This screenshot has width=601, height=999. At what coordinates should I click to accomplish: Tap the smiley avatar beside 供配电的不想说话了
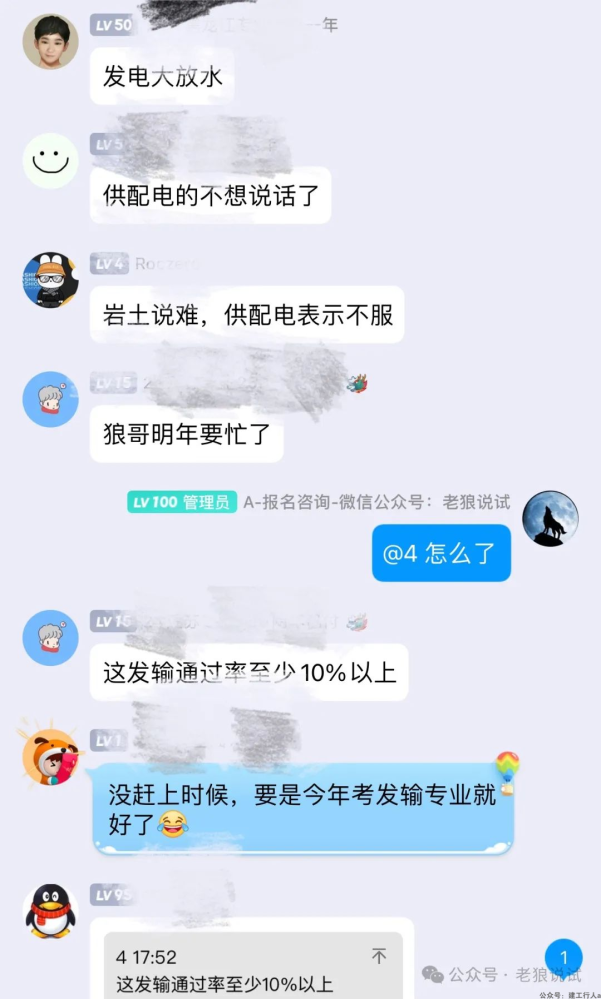tap(51, 160)
